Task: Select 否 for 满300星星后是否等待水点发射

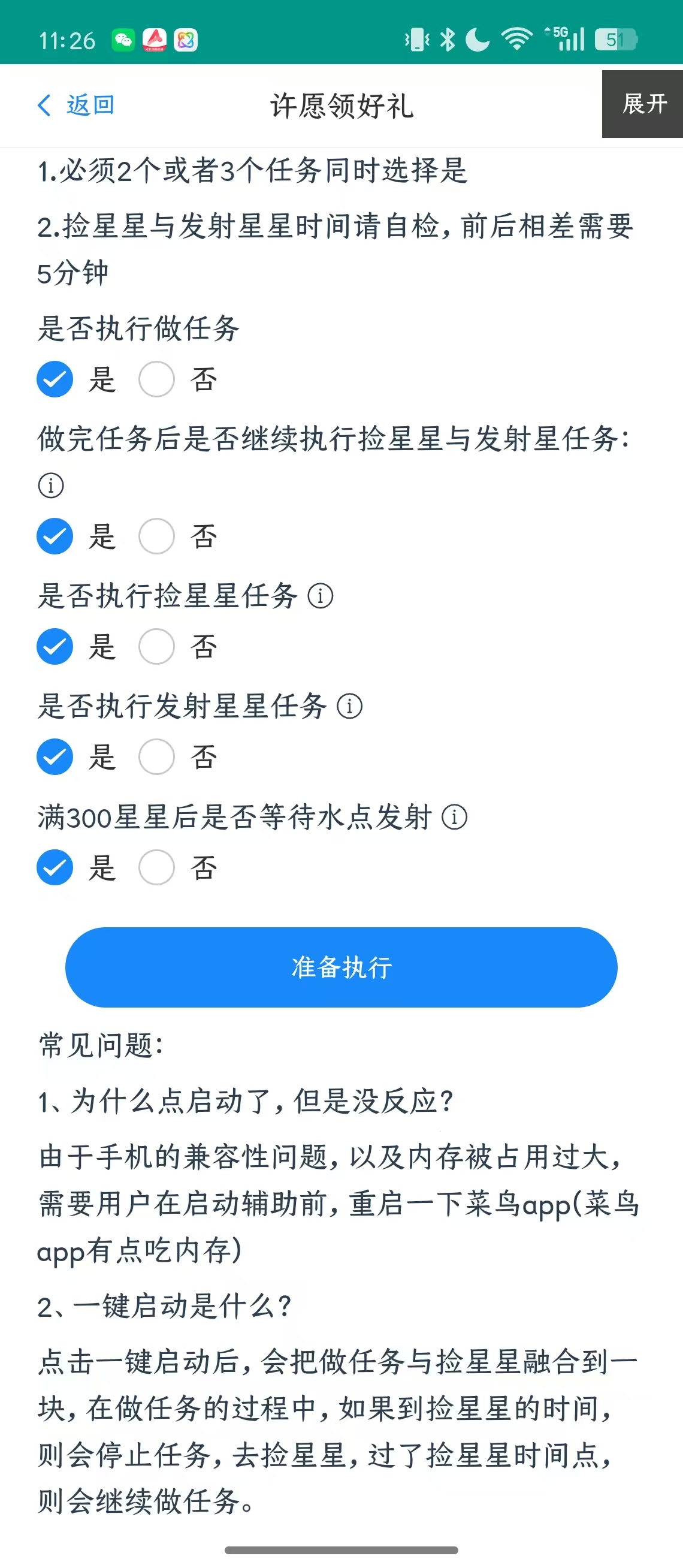Action: (x=157, y=867)
